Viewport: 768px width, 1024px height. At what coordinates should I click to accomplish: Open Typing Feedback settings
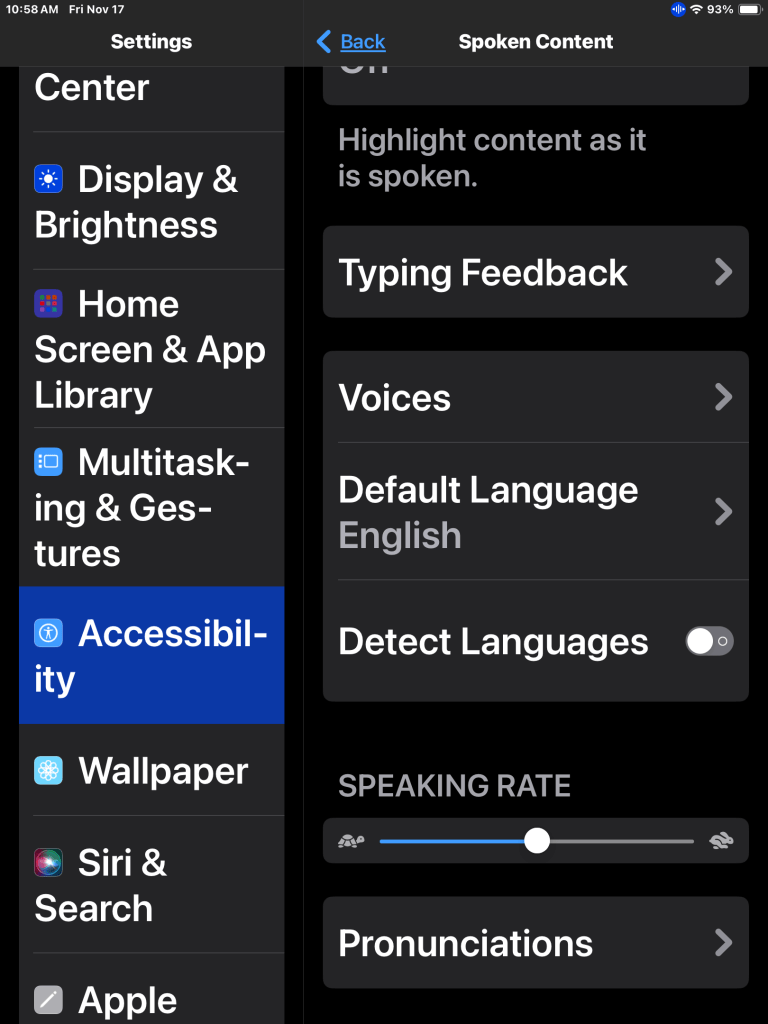point(535,273)
